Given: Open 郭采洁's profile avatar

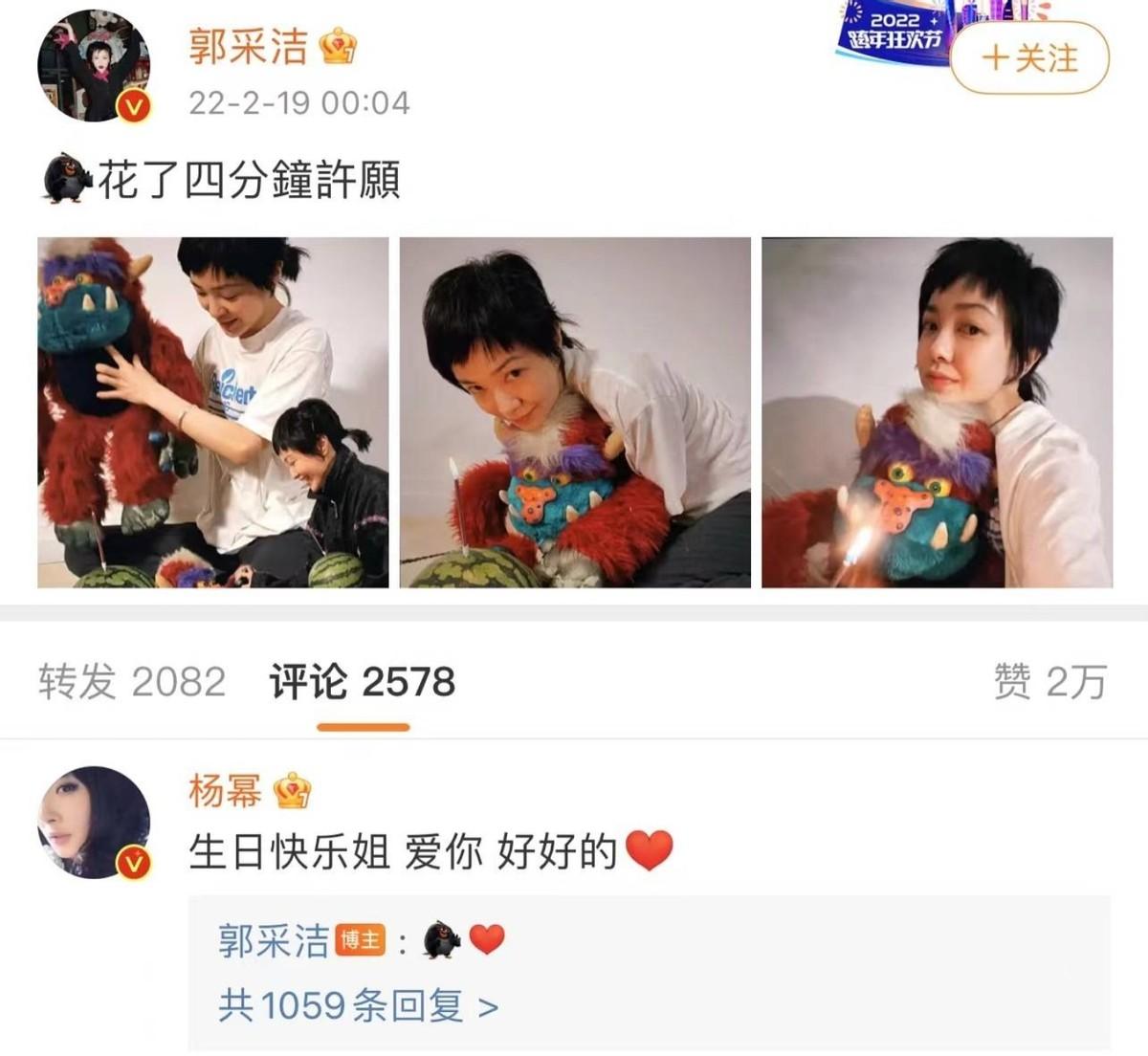Looking at the screenshot, I should [94, 65].
